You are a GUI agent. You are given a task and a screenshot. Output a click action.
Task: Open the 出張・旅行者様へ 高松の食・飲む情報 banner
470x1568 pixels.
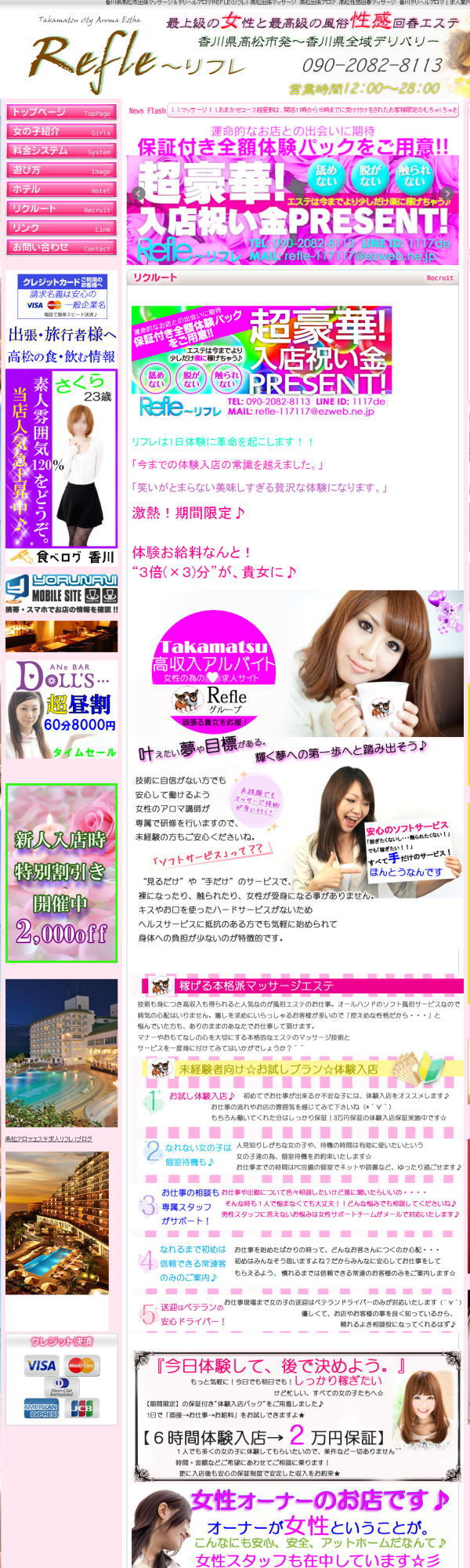(x=62, y=346)
